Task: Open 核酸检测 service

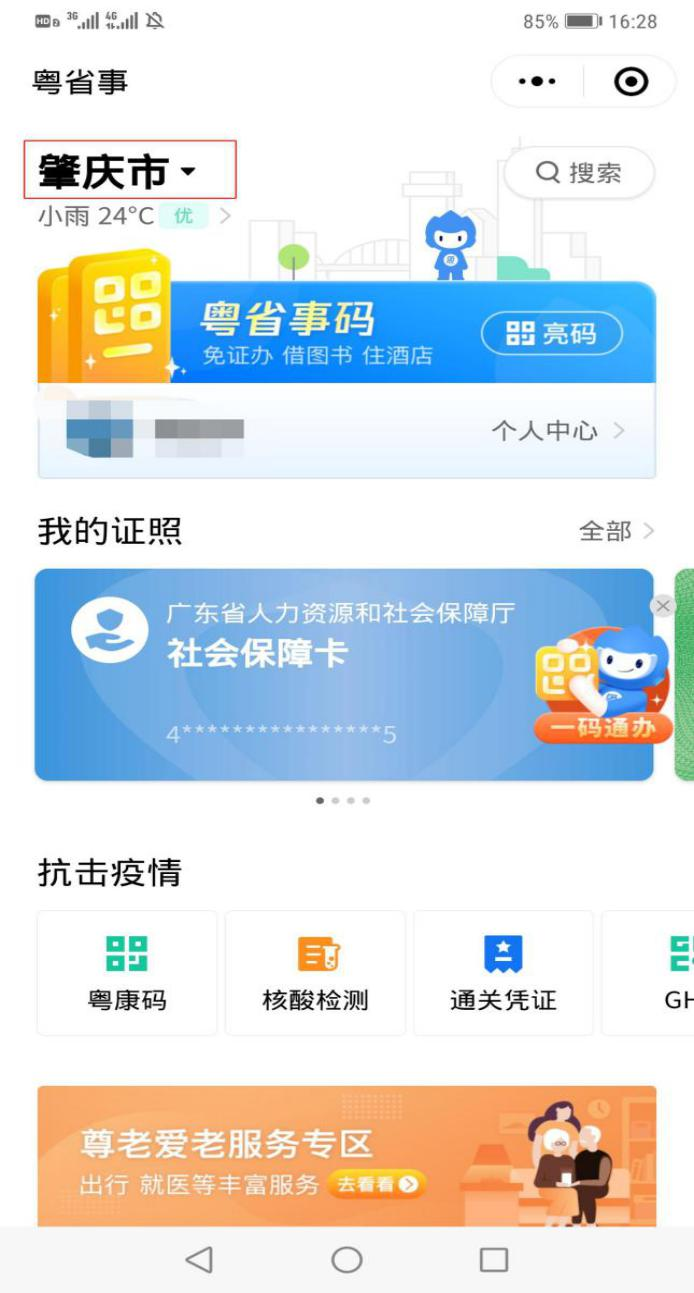Action: 315,972
